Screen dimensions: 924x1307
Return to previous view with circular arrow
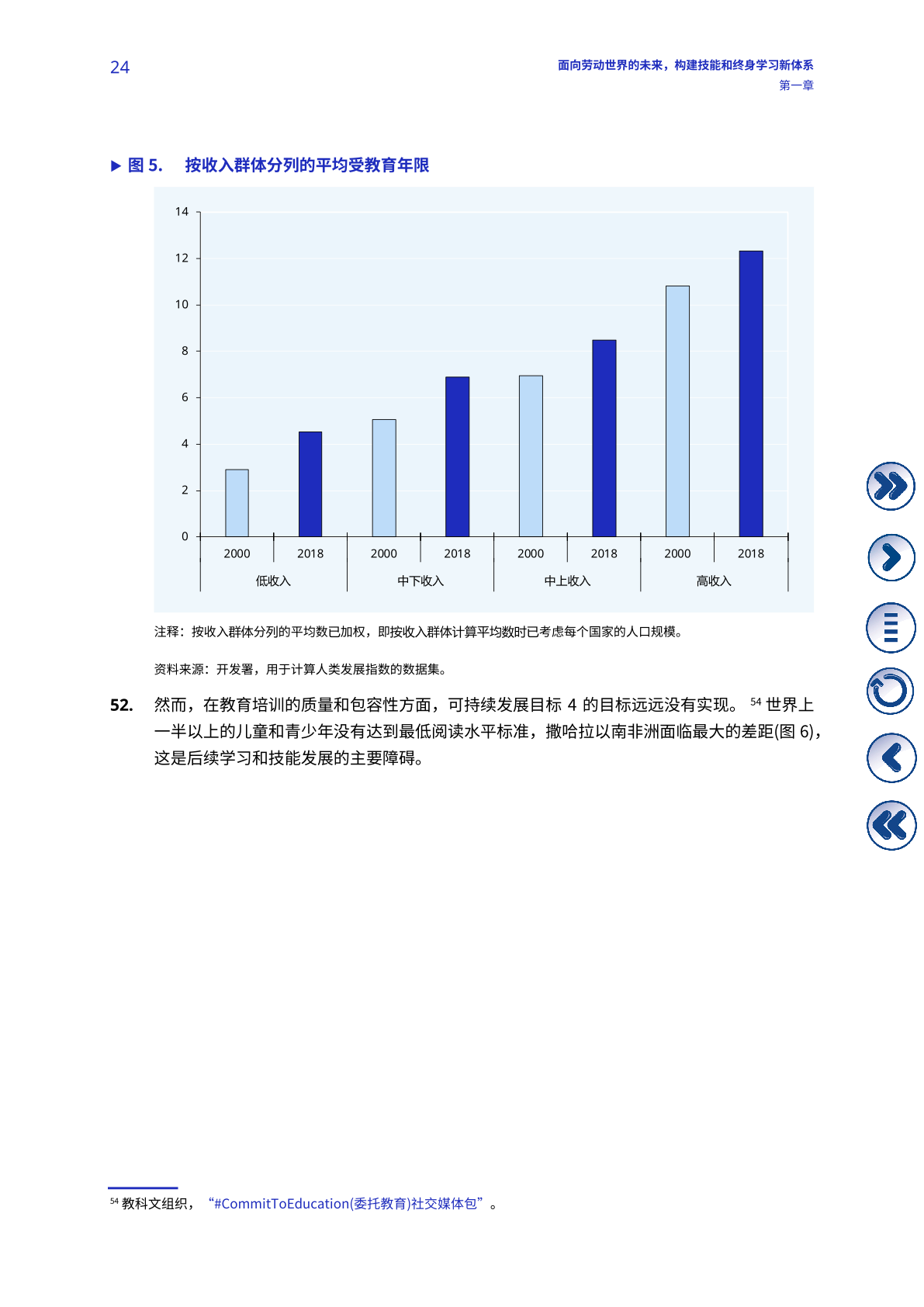tap(891, 691)
